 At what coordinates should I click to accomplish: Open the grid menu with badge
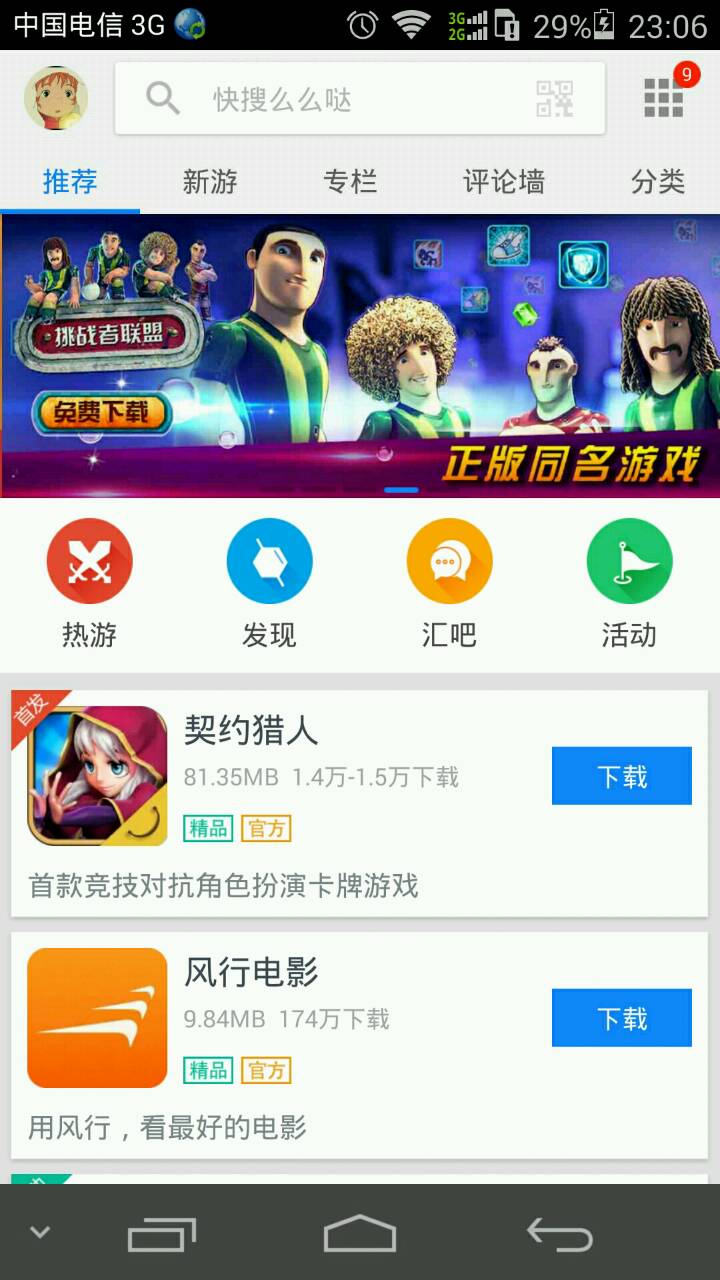665,97
